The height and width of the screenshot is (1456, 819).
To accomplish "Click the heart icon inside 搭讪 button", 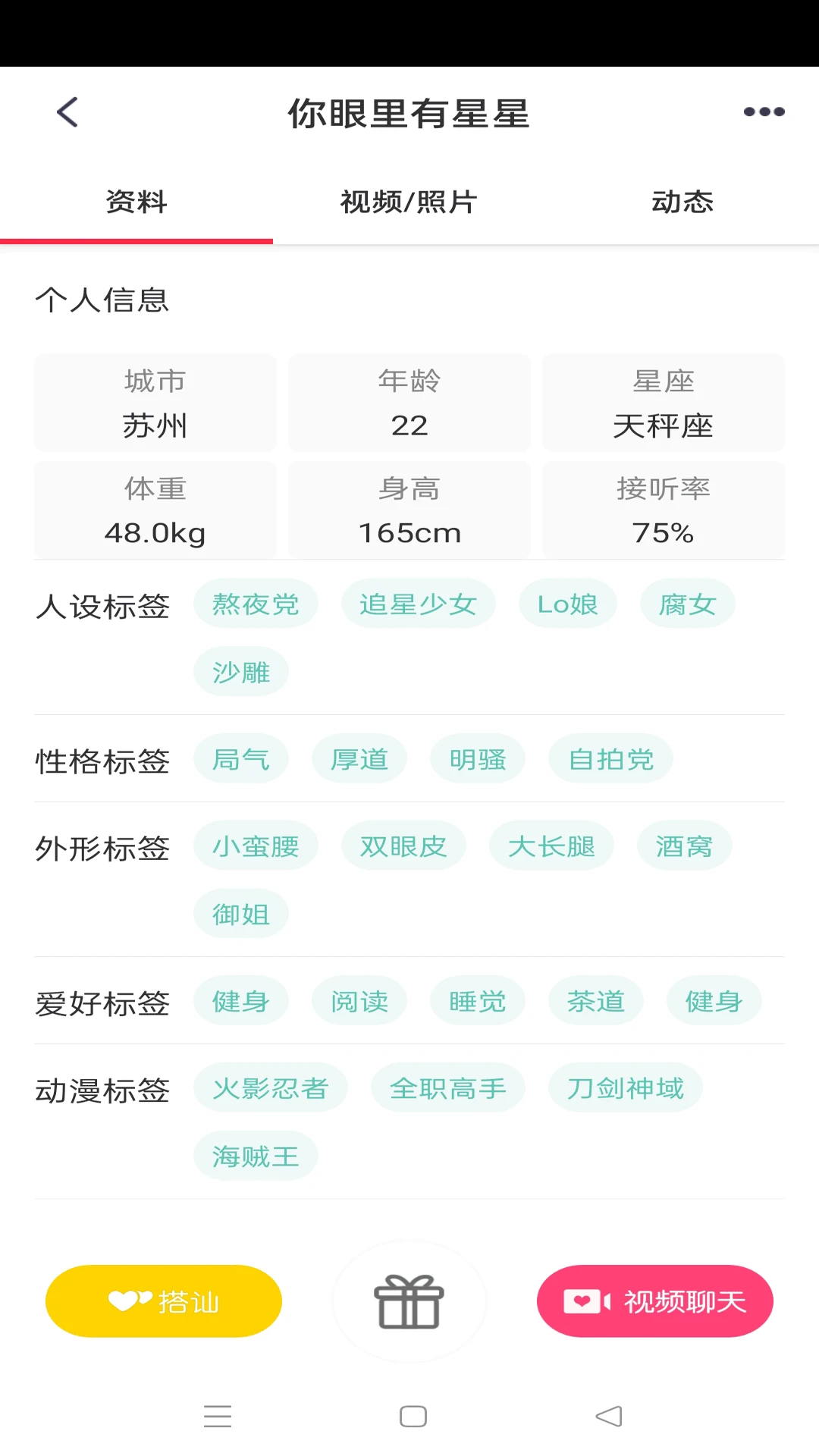I will (127, 1300).
